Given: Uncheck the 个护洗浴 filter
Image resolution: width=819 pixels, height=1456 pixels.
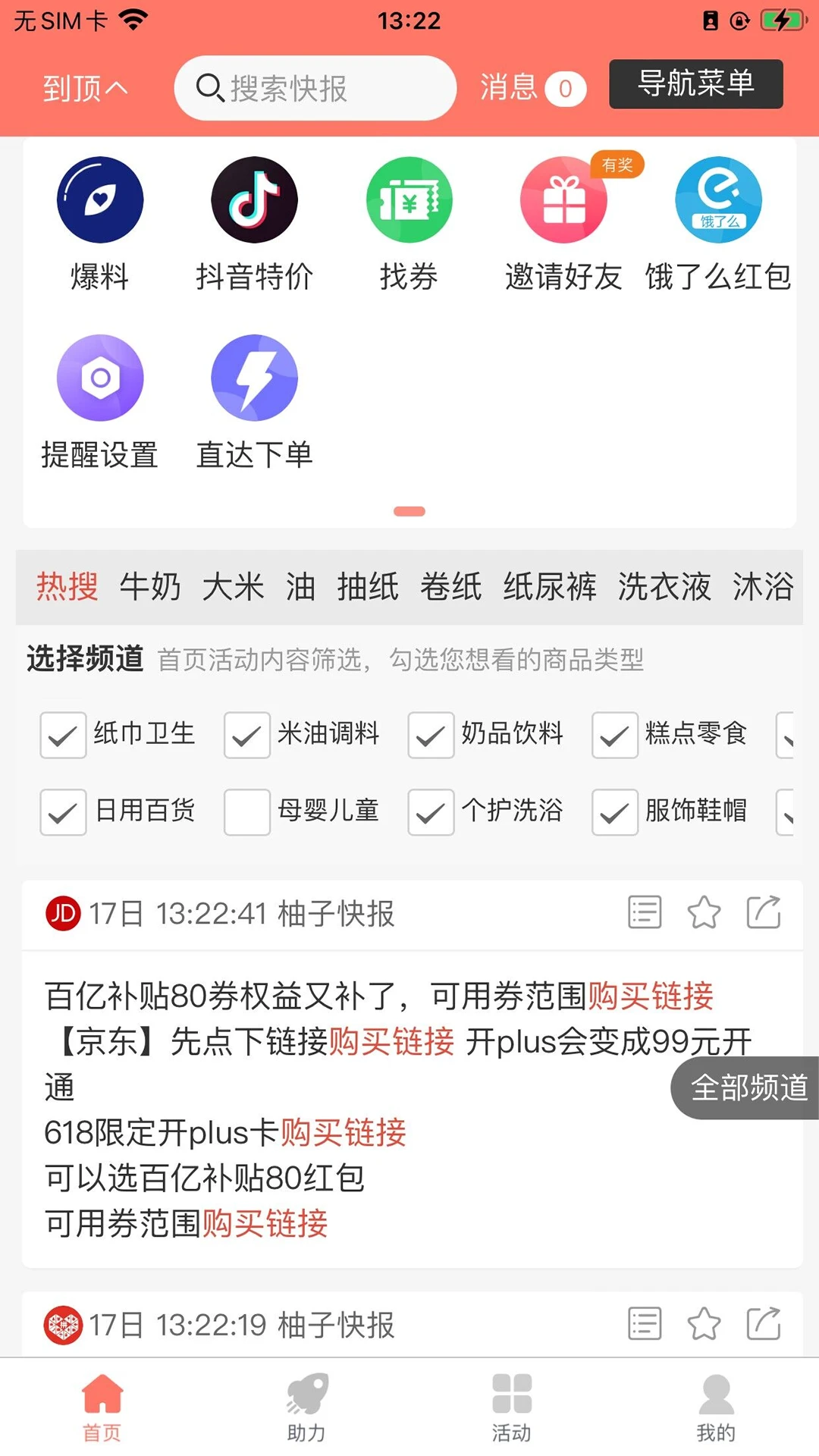Looking at the screenshot, I should (x=429, y=813).
